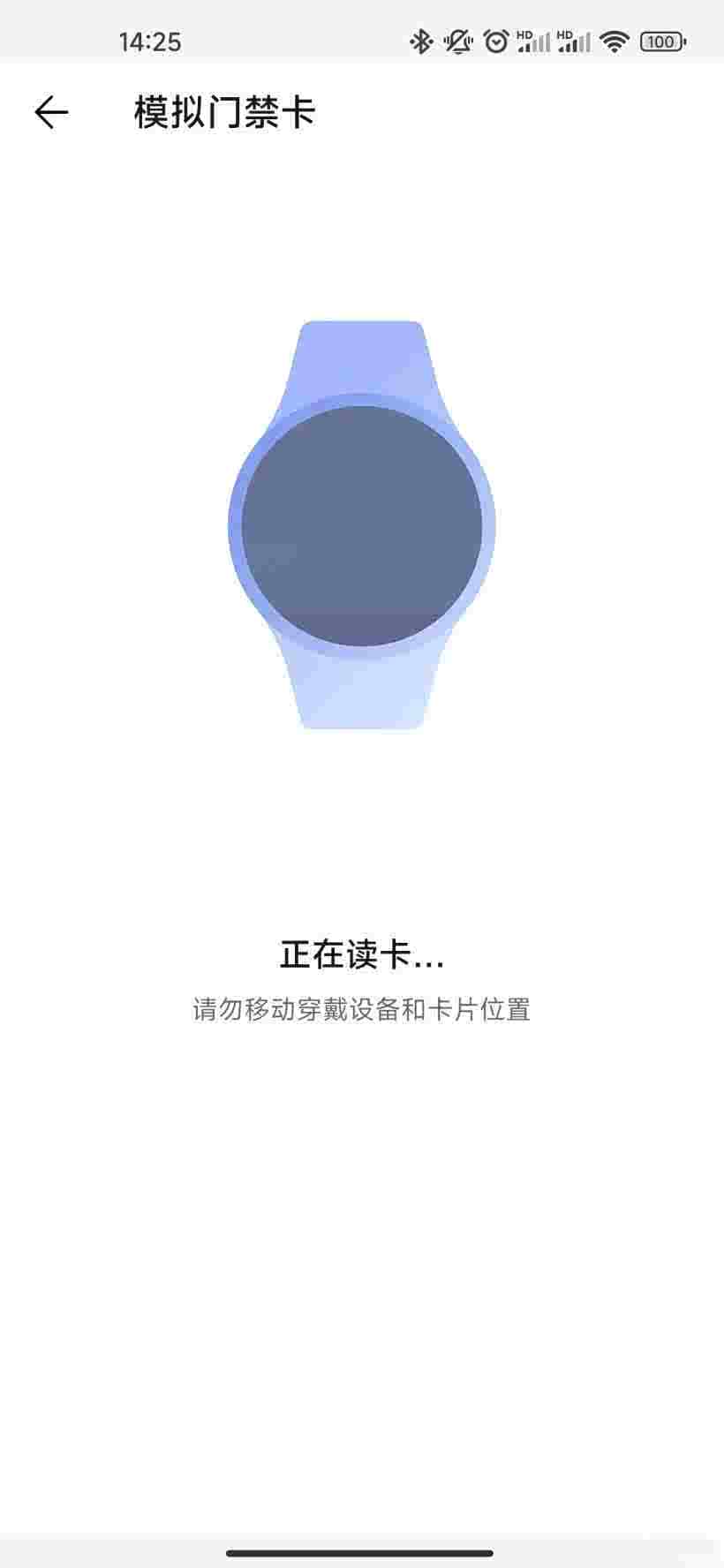
Task: Click the blank area below the hint text
Action: [x=362, y=1236]
